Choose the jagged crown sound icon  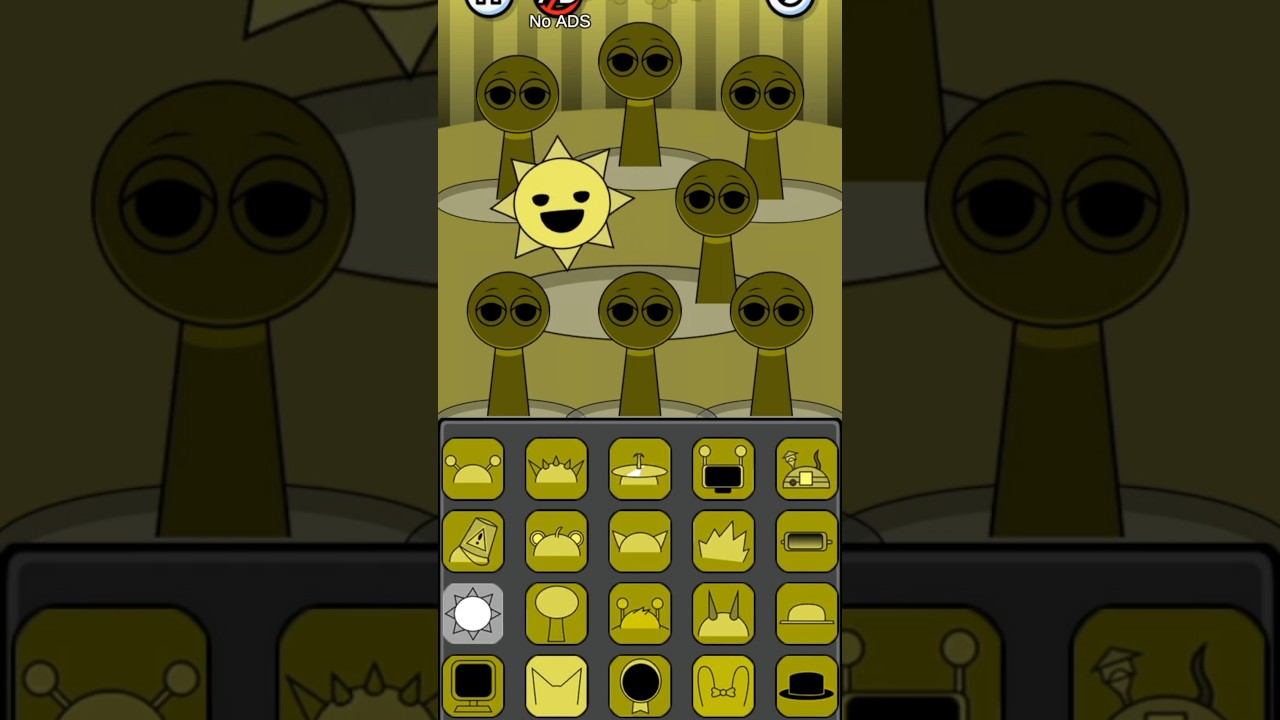tap(723, 541)
